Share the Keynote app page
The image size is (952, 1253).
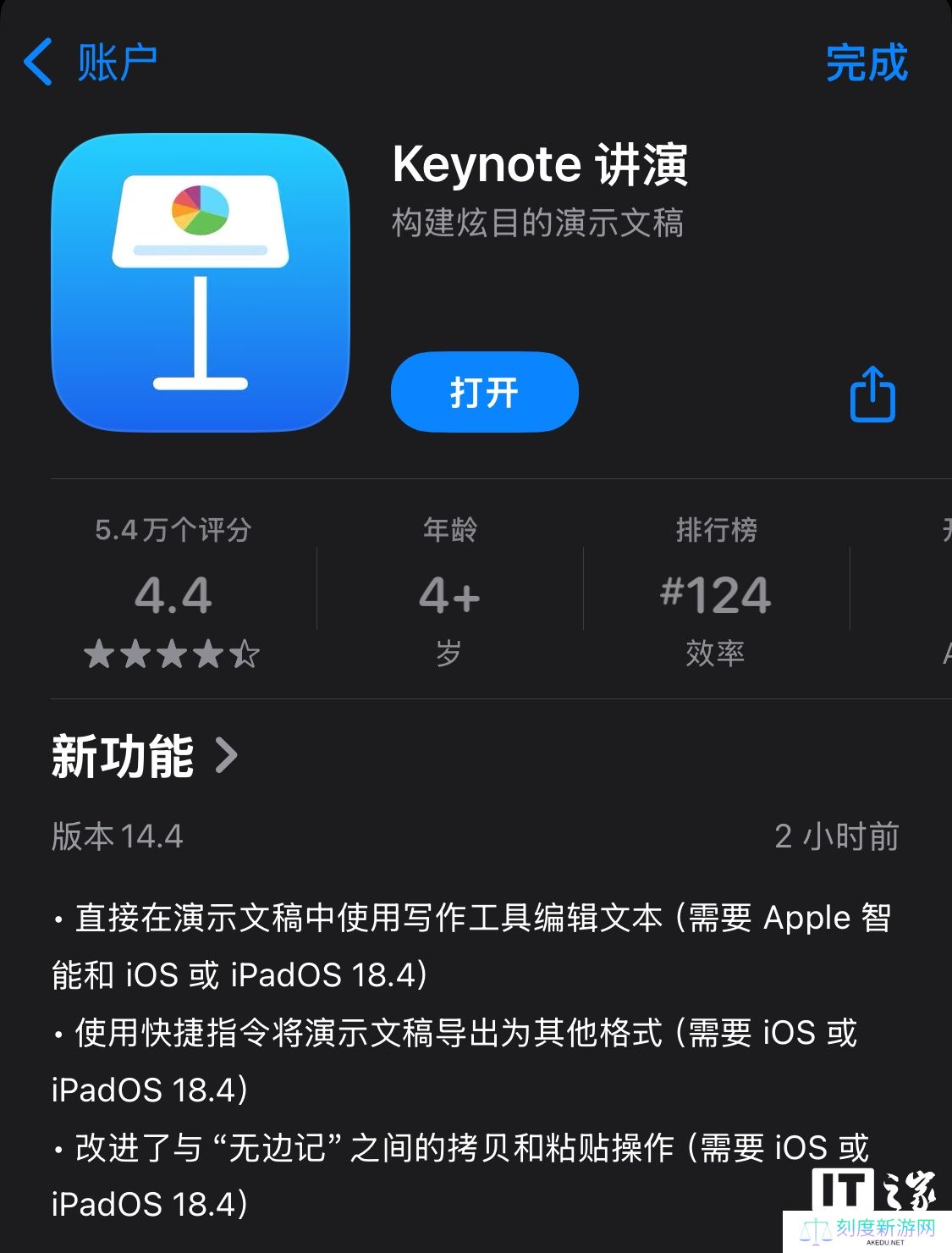click(872, 394)
